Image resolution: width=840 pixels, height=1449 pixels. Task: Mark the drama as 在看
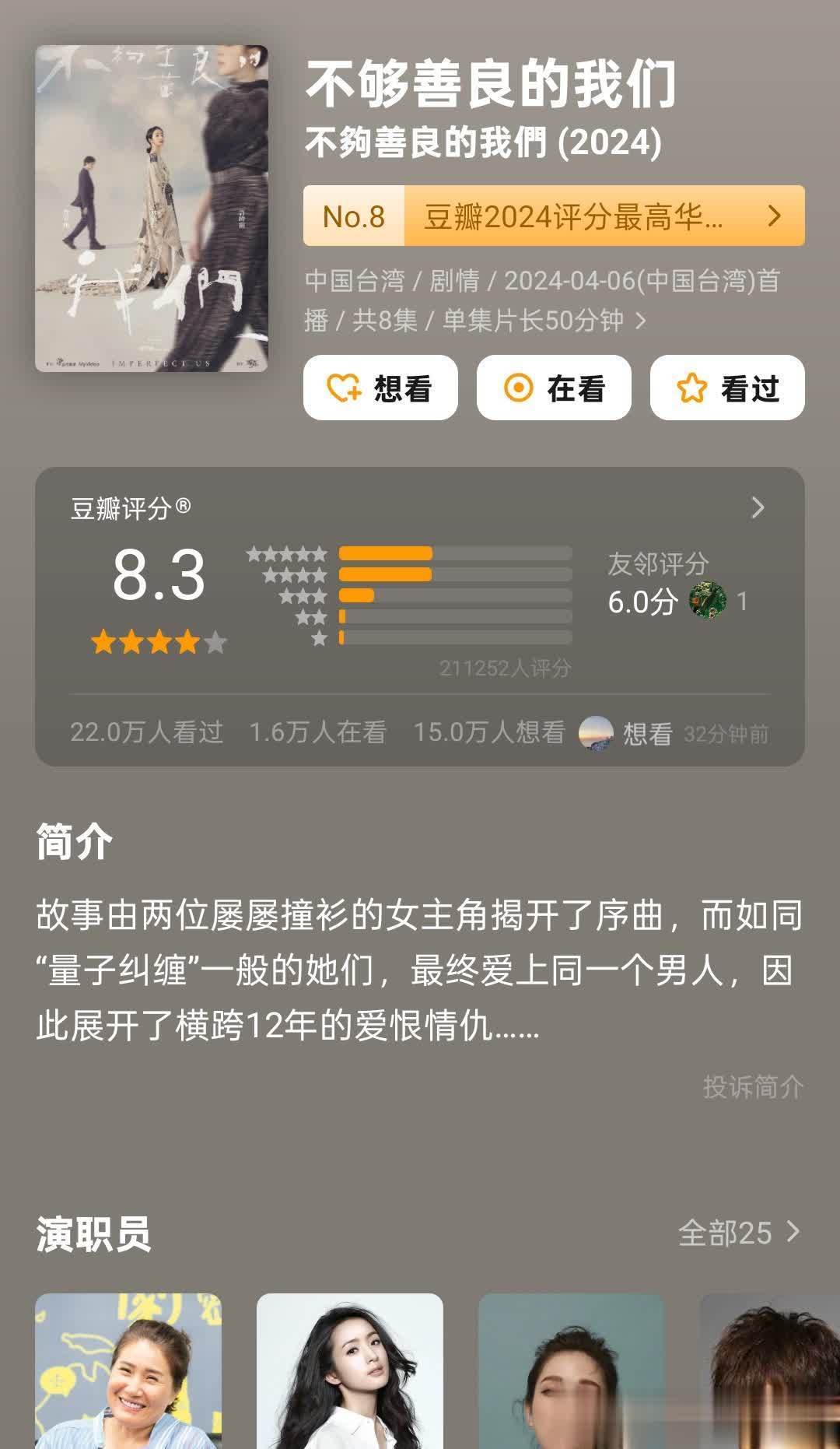554,388
